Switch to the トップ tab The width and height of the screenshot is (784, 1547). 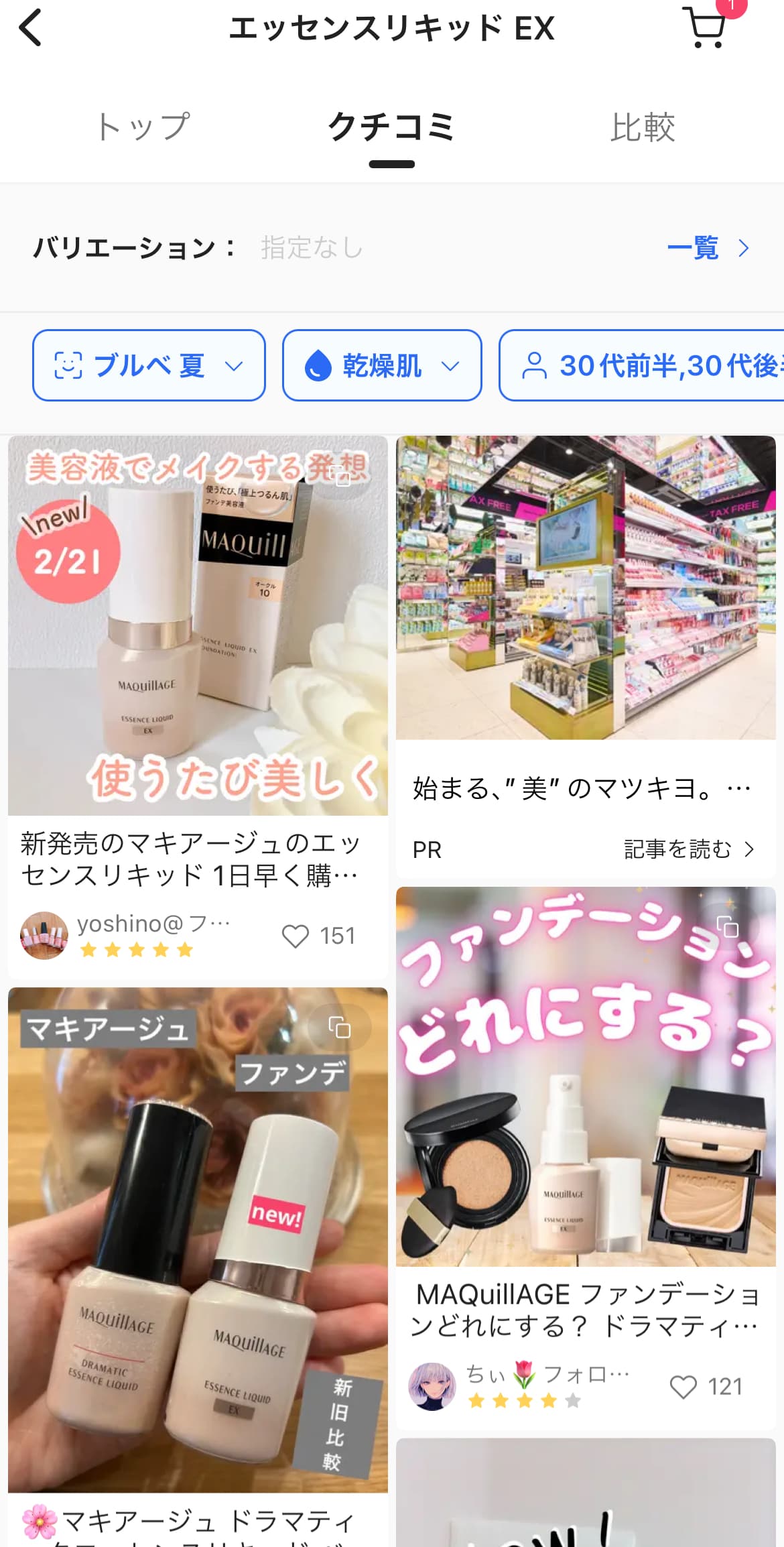[143, 127]
